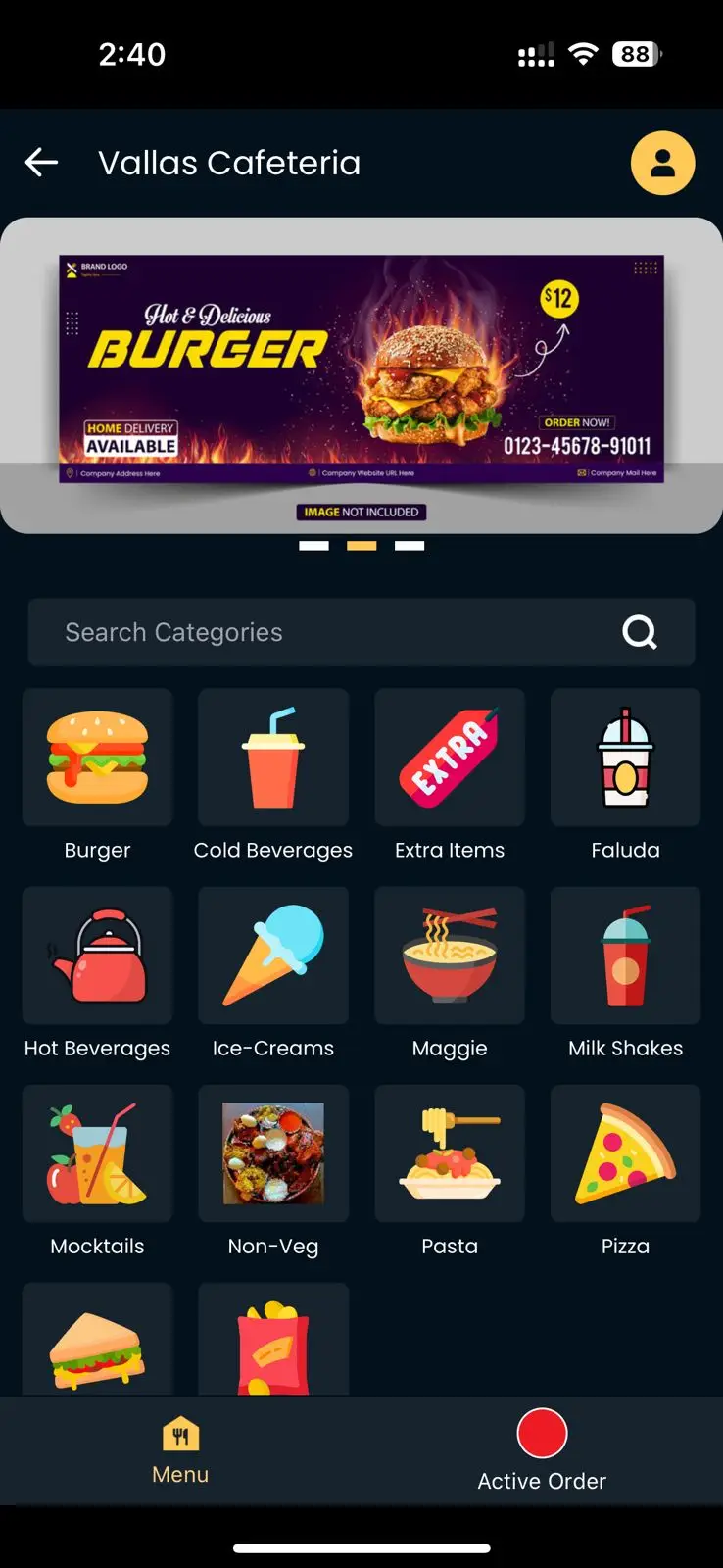Open the Ice-Creams category
Viewport: 723px width, 1568px height.
[x=273, y=956]
